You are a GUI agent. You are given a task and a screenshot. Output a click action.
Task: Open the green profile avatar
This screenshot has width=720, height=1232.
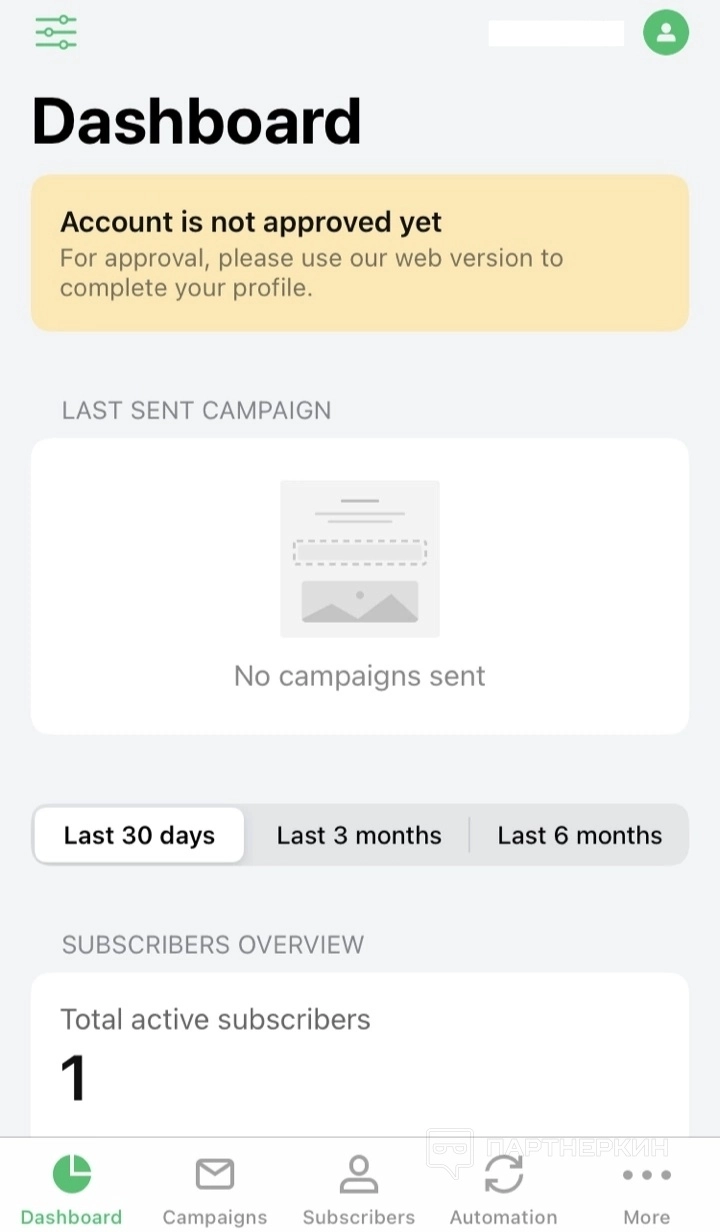[666, 33]
